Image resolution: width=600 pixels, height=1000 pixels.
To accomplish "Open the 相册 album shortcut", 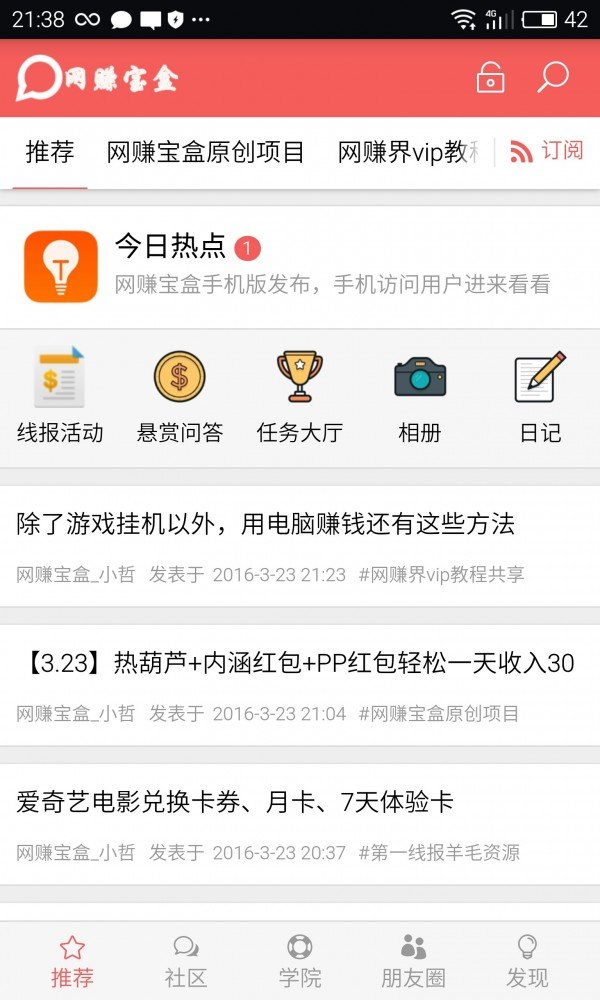I will 420,395.
